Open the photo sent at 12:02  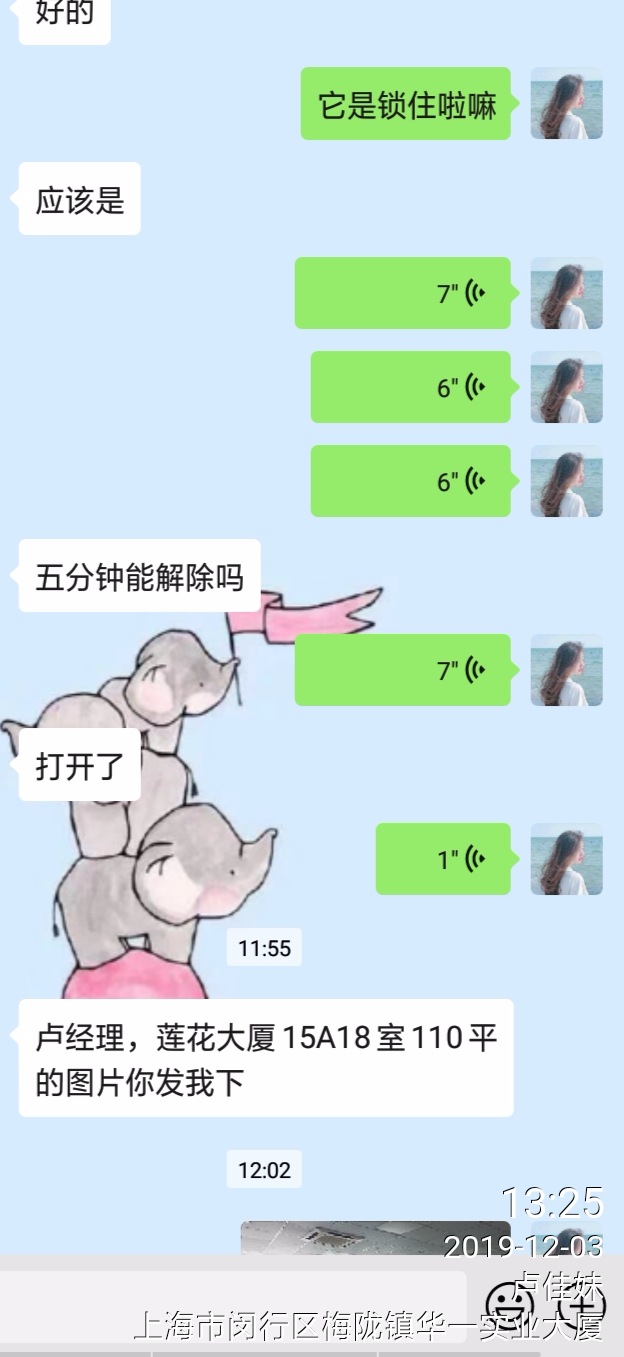(x=375, y=1237)
